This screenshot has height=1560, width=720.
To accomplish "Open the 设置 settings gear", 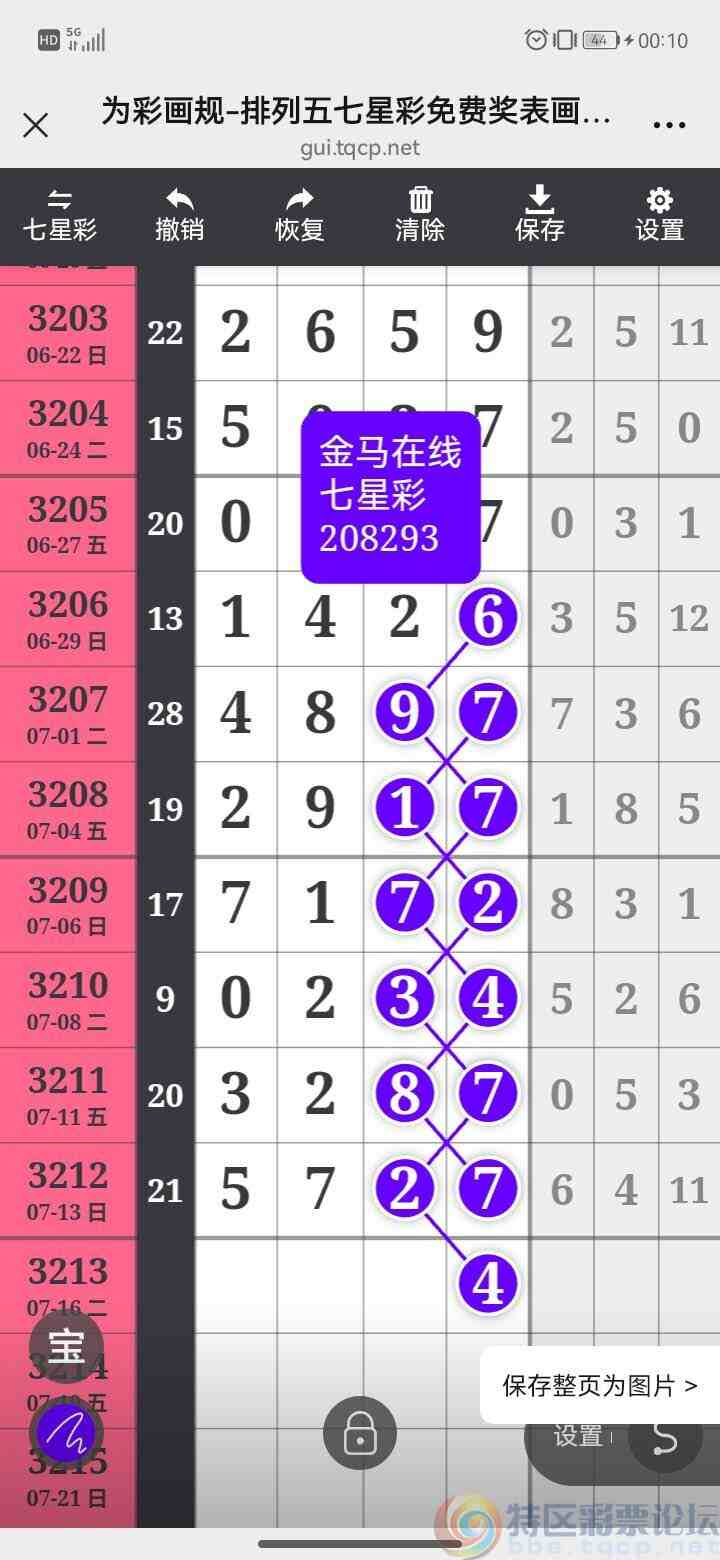I will tap(659, 213).
